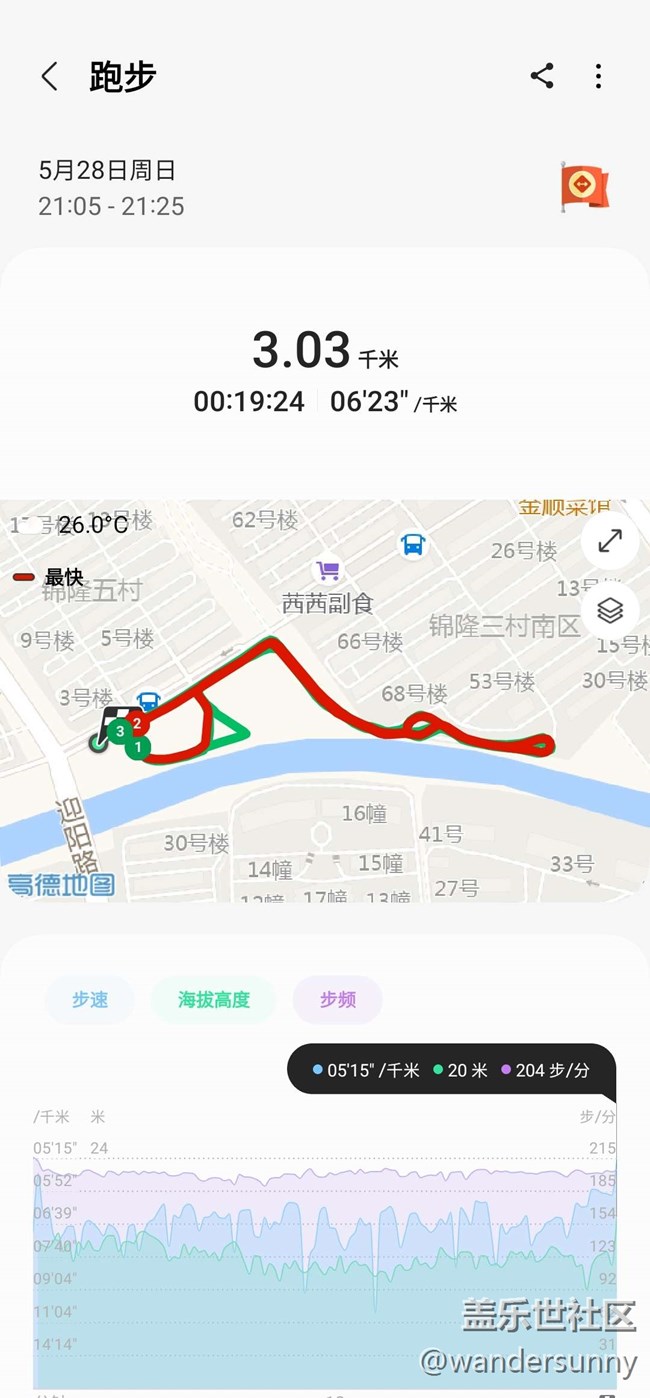The height and width of the screenshot is (1398, 650).
Task: Toggle the 步频 cadence chip
Action: [337, 999]
